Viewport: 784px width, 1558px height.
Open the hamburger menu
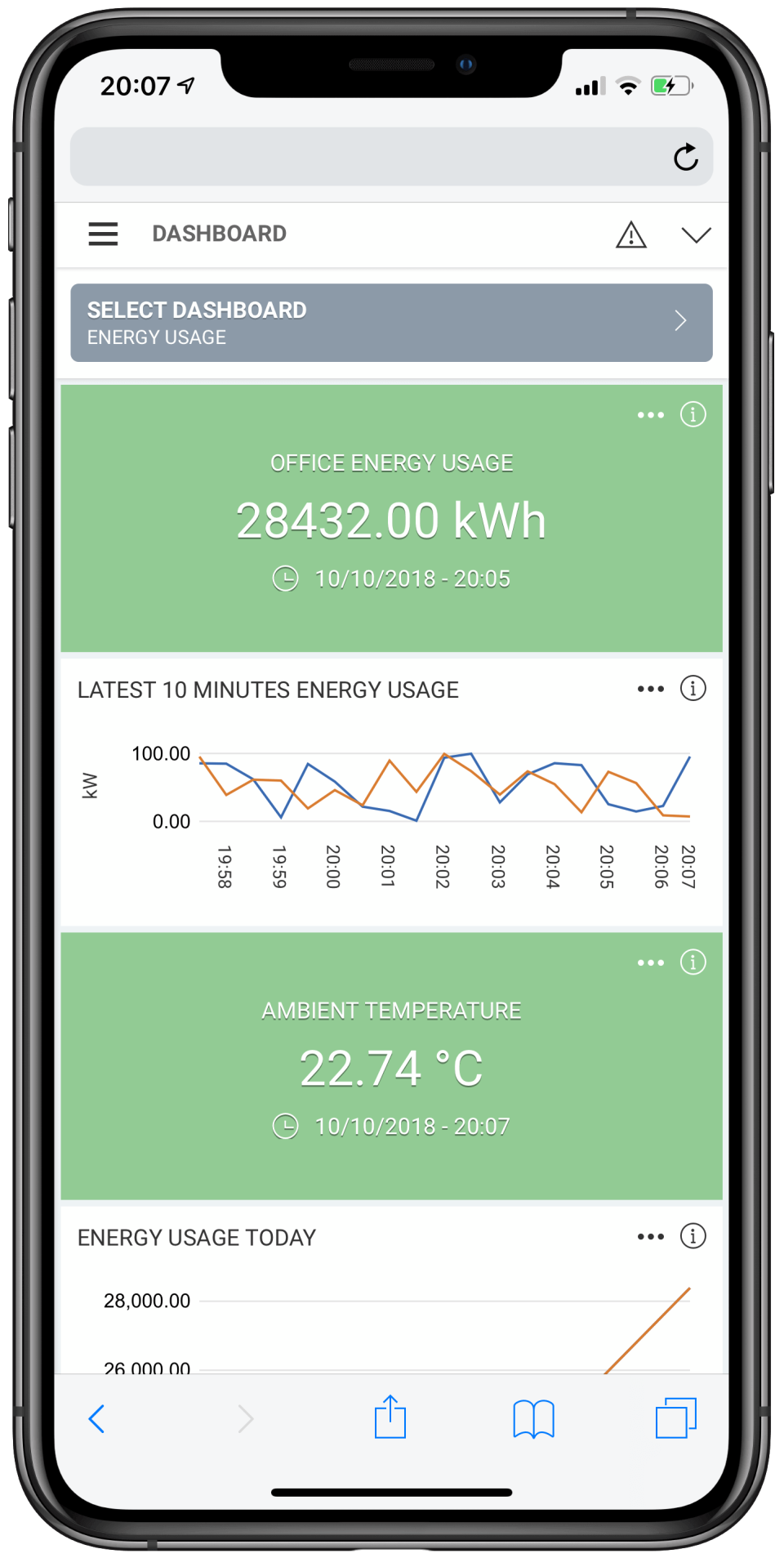[x=104, y=234]
